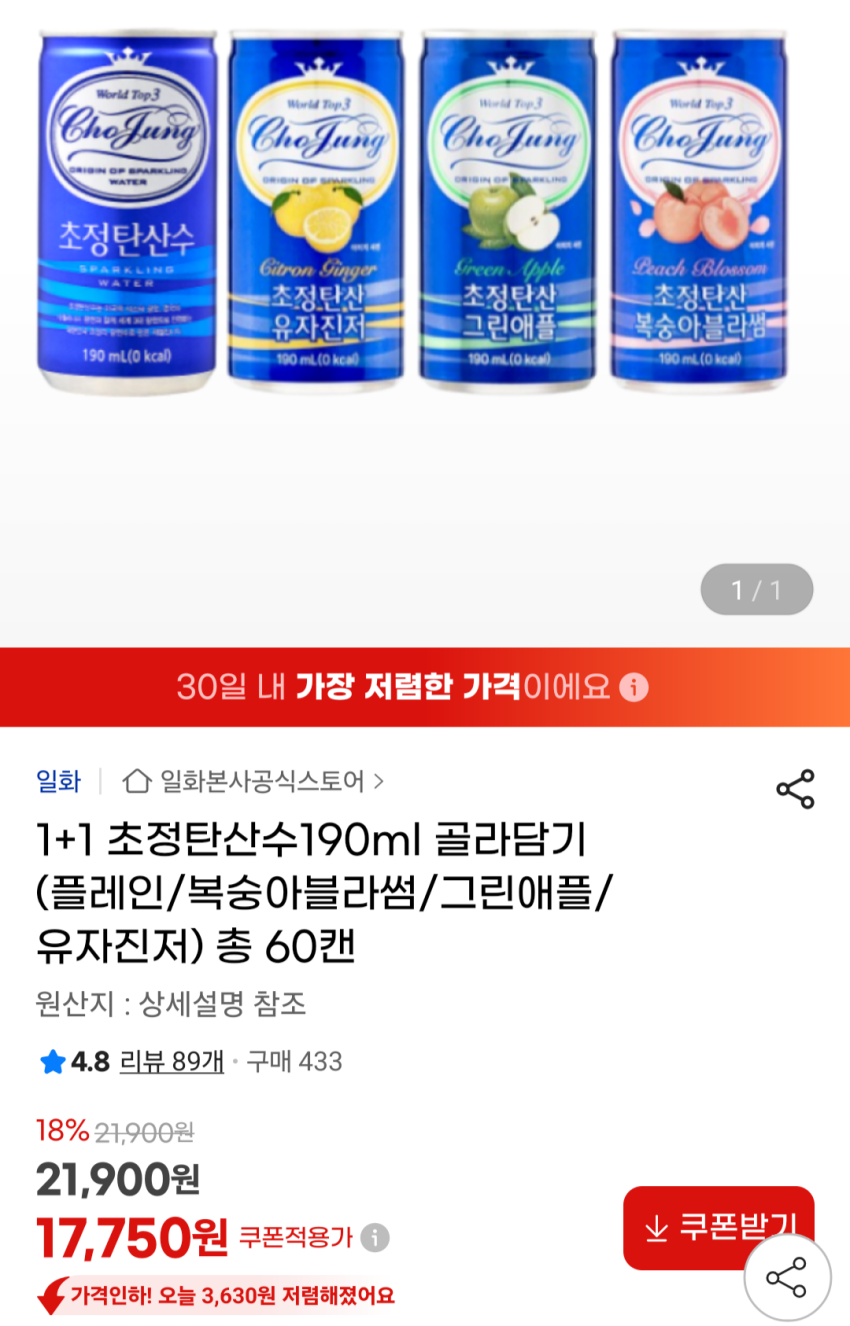Tap the share icon beside the store name
Screen dimensions: 850x1326
(795, 789)
